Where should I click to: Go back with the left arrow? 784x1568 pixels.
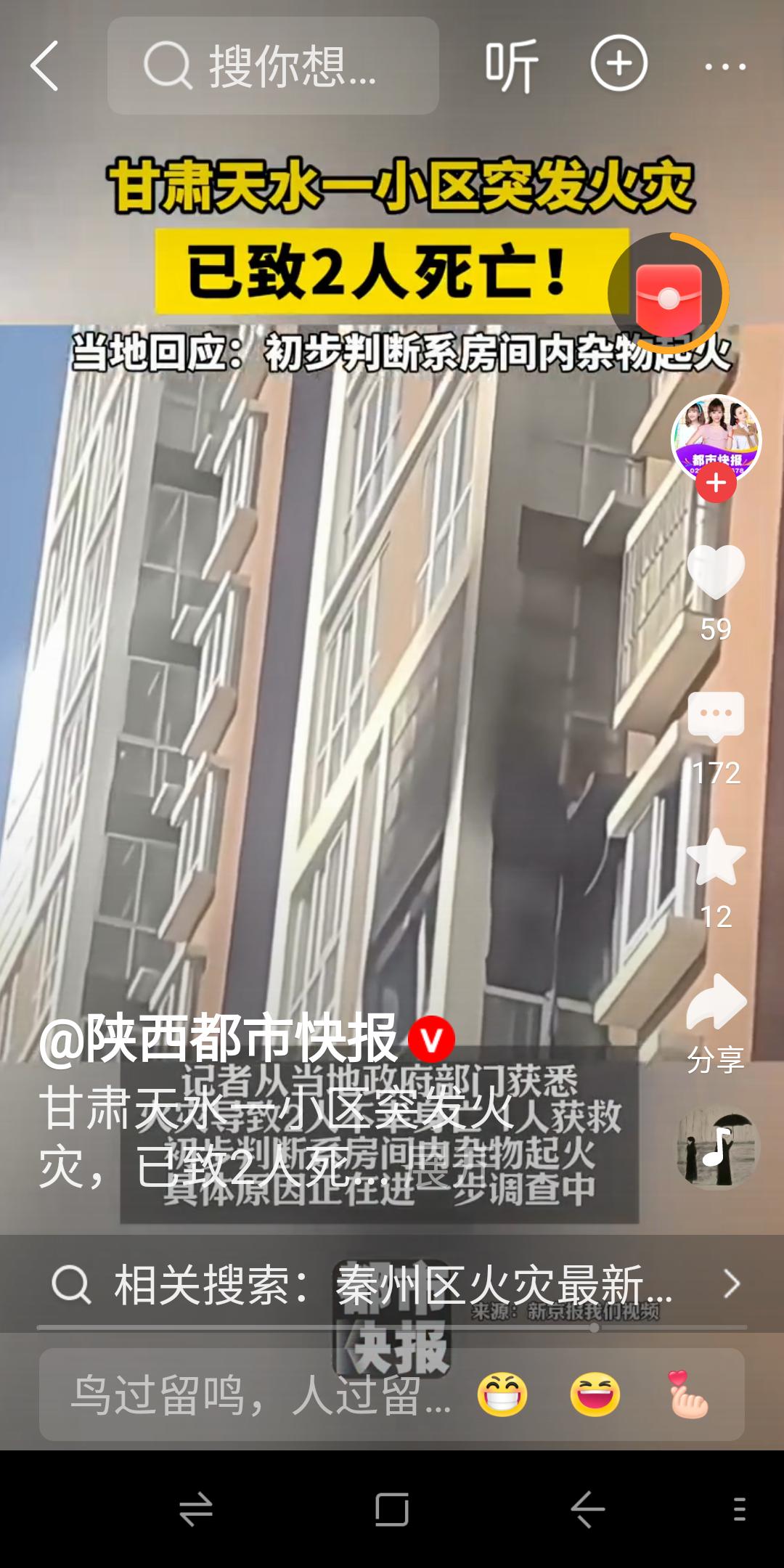tap(45, 65)
